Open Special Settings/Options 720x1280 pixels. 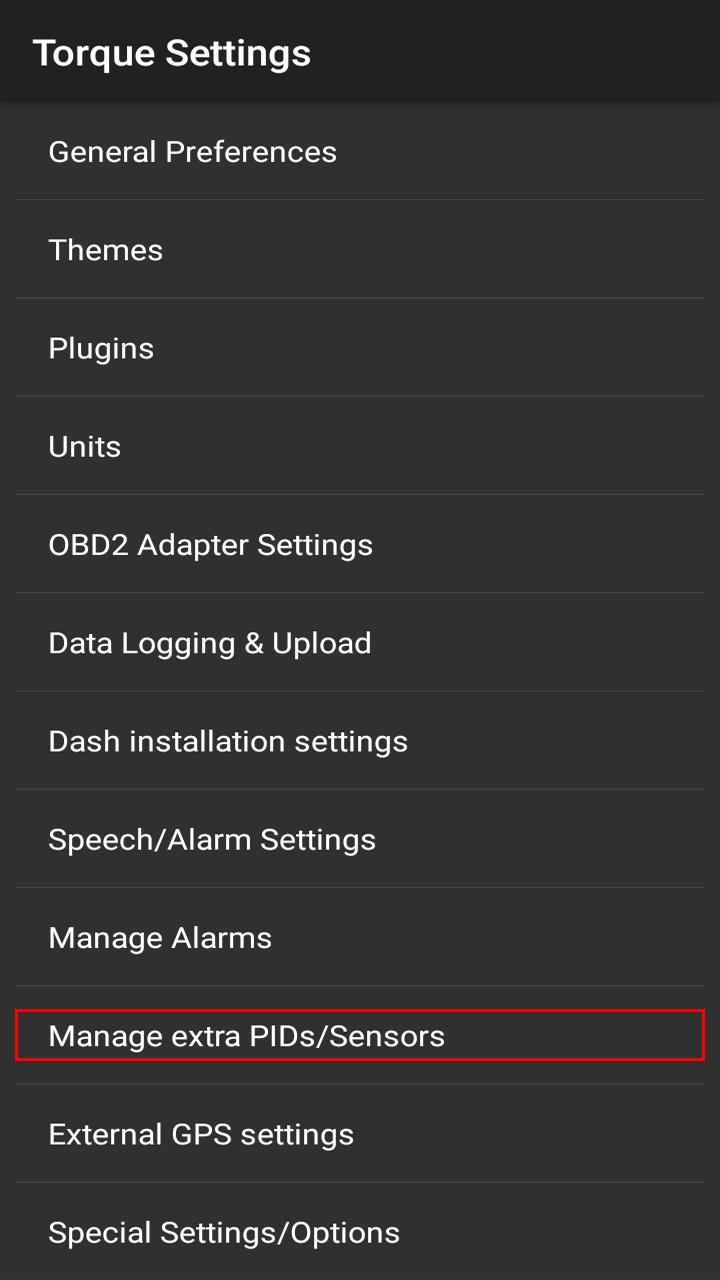pos(360,1231)
